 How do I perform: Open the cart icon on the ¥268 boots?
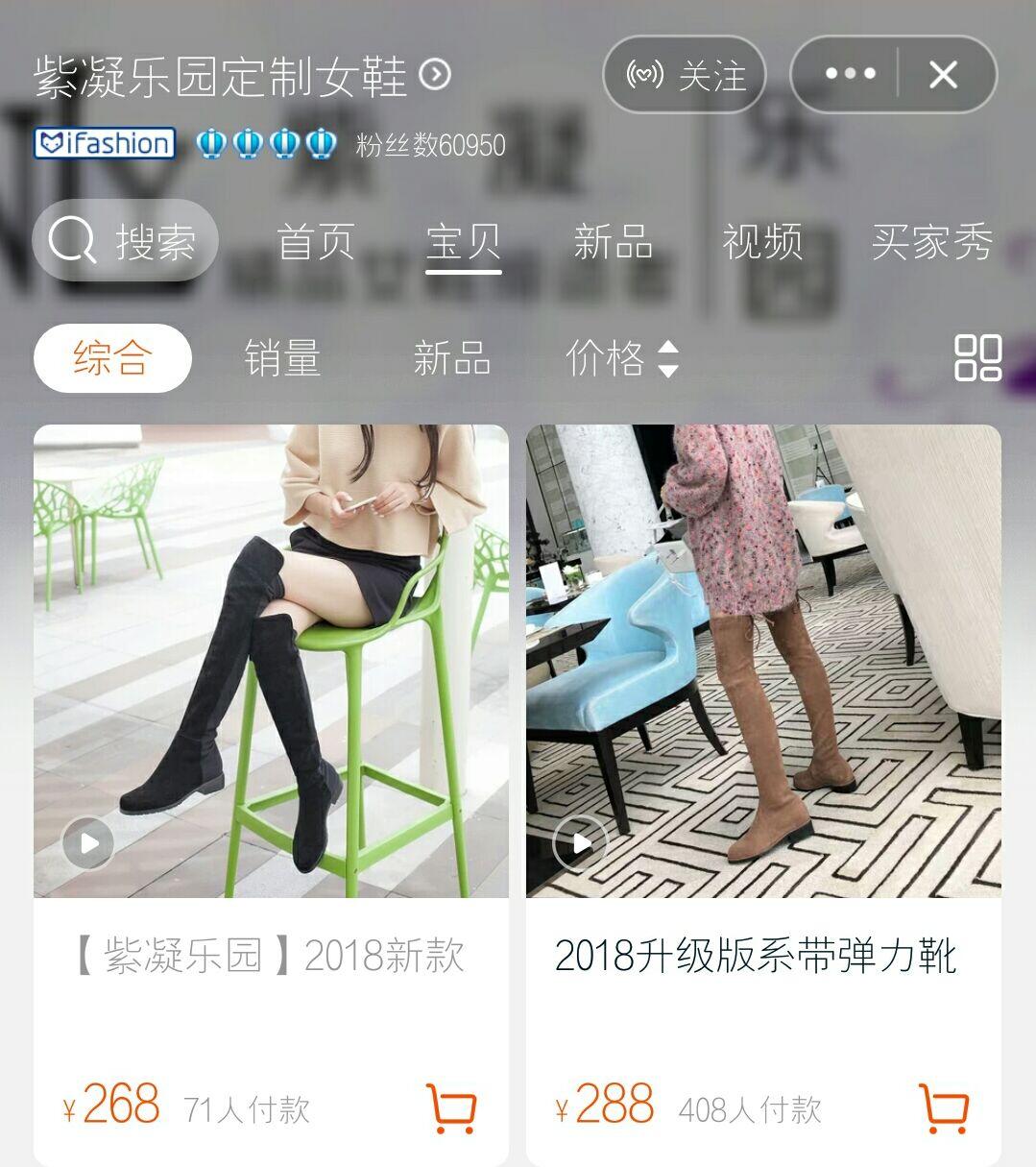point(452,1109)
